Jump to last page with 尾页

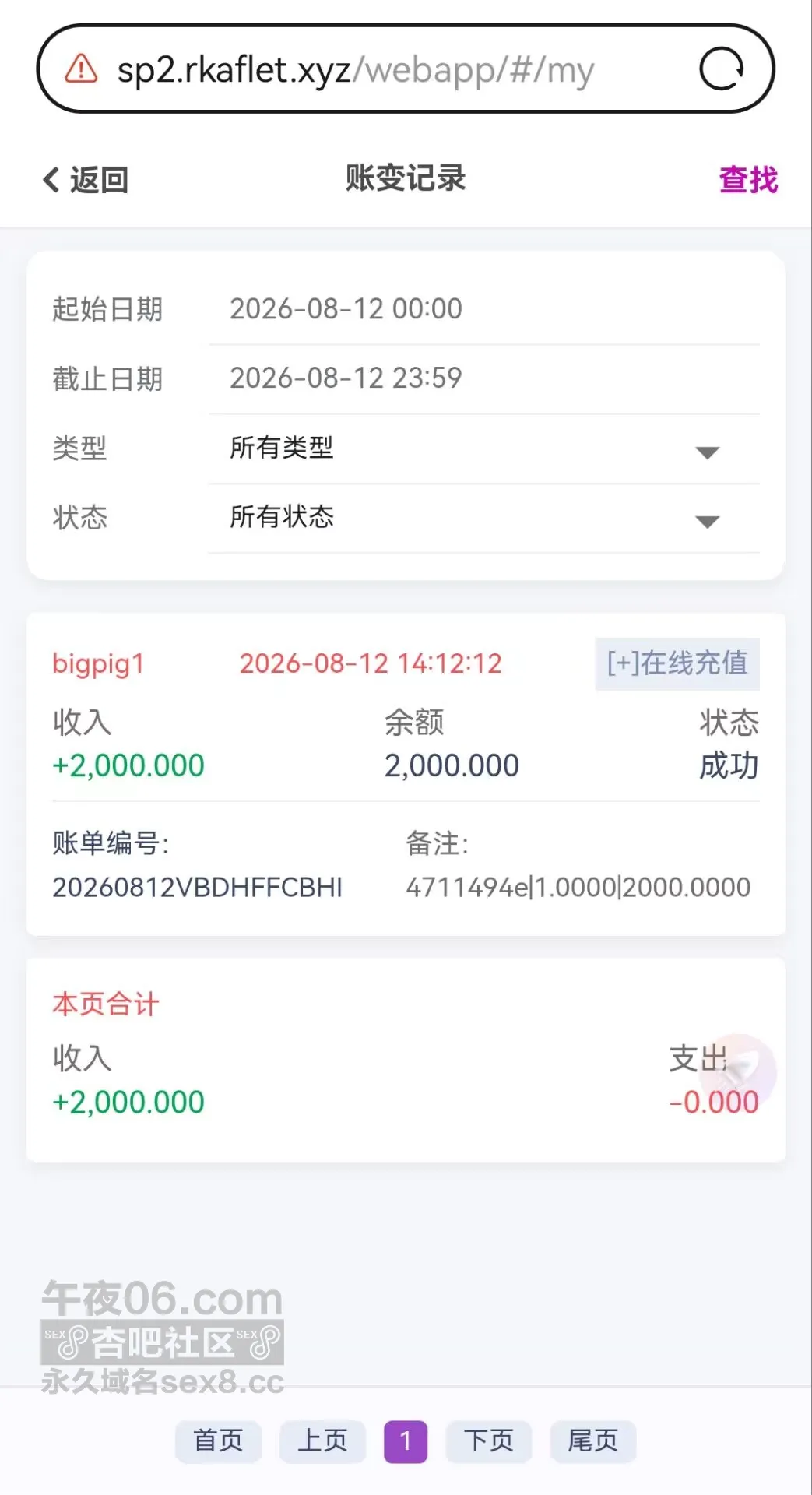click(593, 1441)
